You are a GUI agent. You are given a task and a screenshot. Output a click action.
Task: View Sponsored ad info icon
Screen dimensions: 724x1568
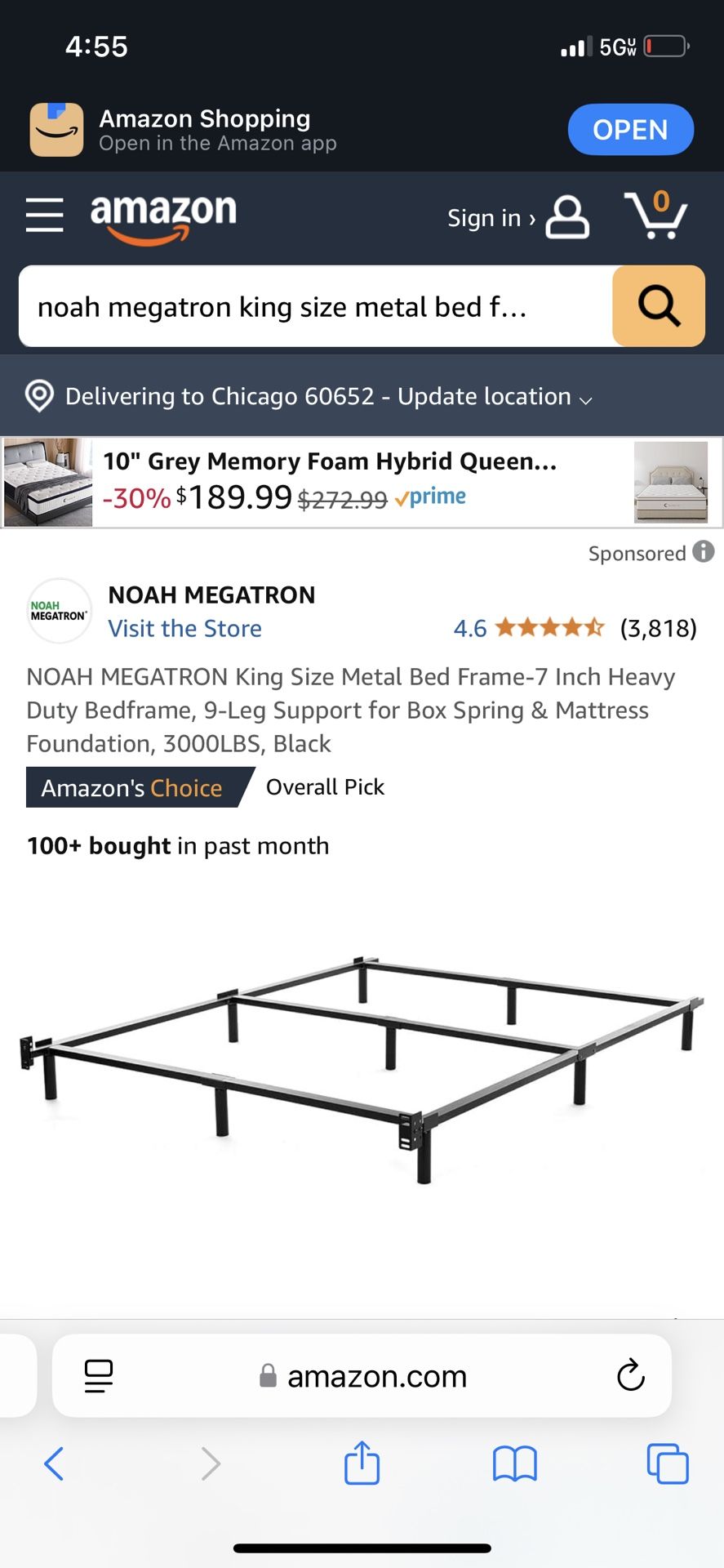[x=703, y=552]
